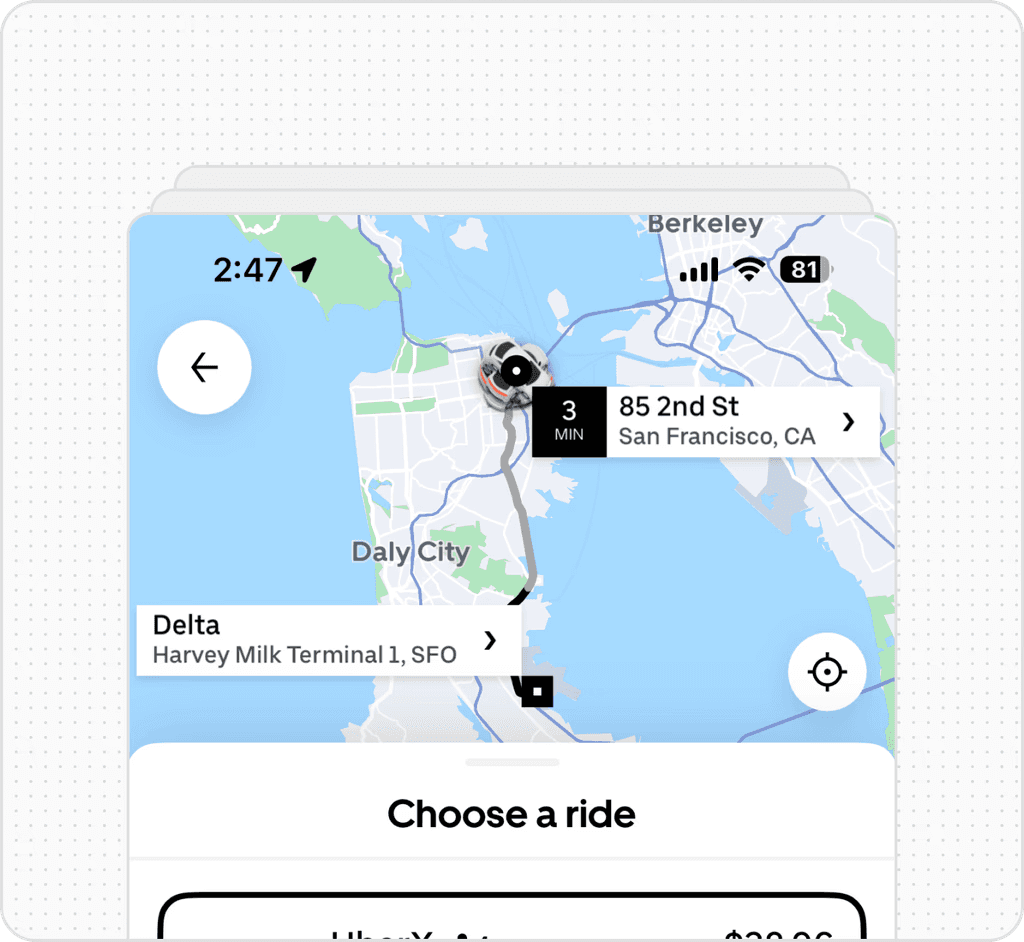This screenshot has width=1024, height=942.
Task: Go back using the arrow button
Action: click(204, 367)
